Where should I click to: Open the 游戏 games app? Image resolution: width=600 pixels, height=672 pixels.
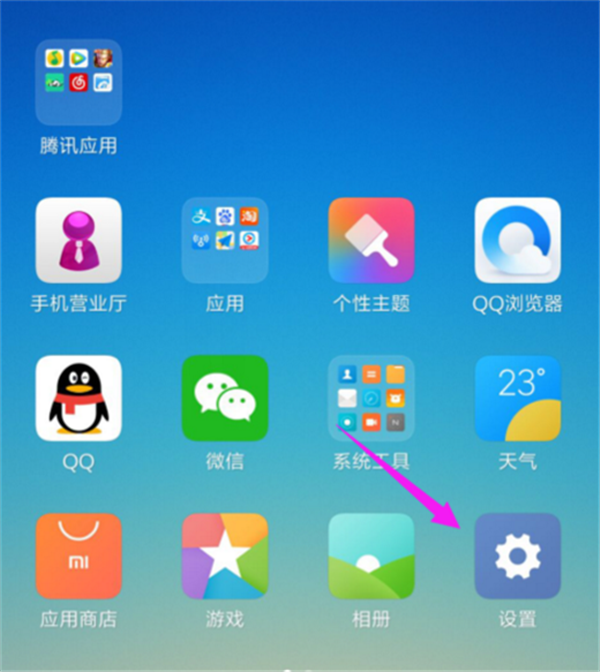click(224, 556)
